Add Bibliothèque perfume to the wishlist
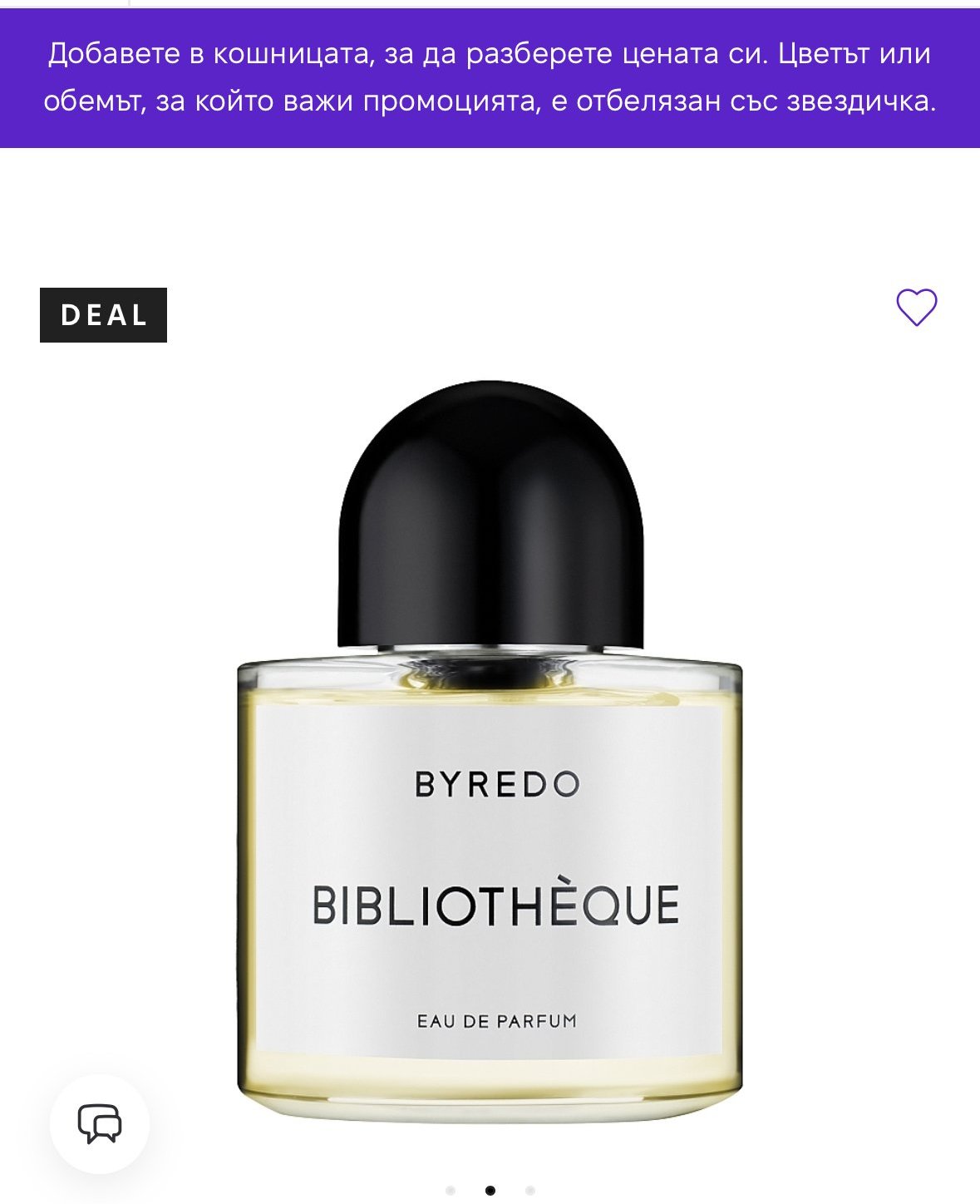 [x=916, y=308]
